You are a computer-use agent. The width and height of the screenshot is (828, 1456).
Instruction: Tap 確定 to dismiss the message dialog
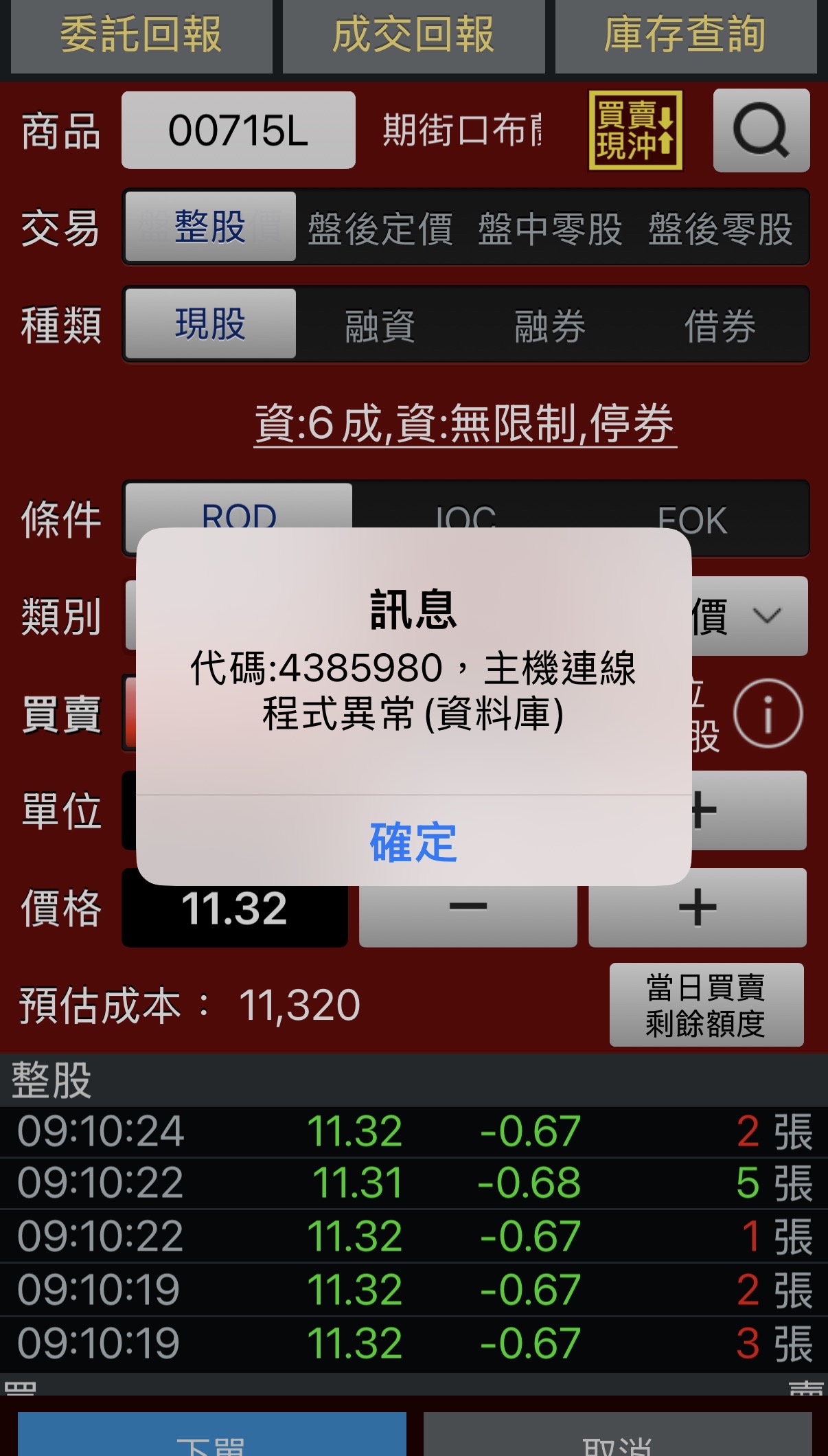coord(413,841)
